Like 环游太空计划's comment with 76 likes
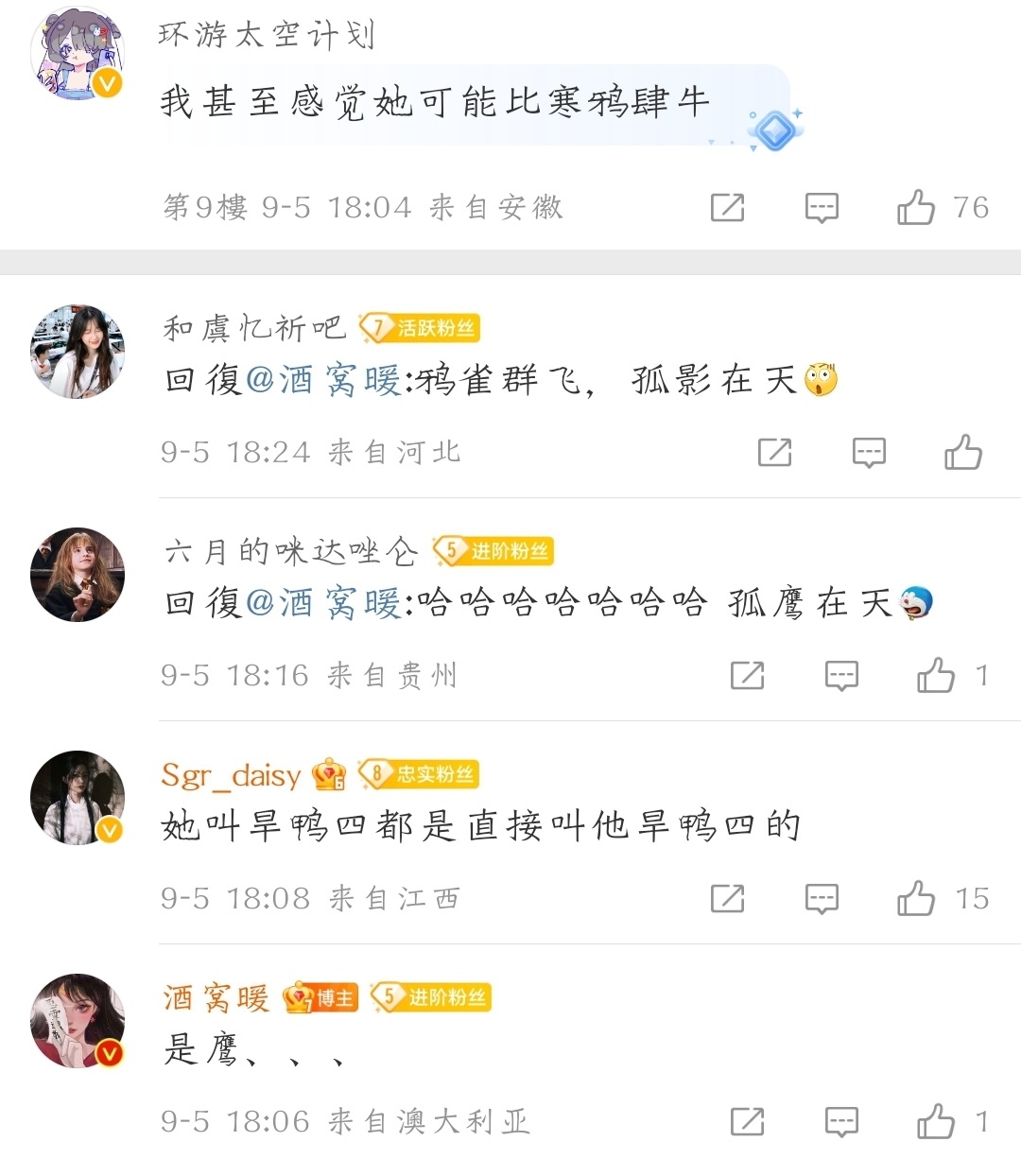This screenshot has height=1176, width=1021. click(x=916, y=207)
